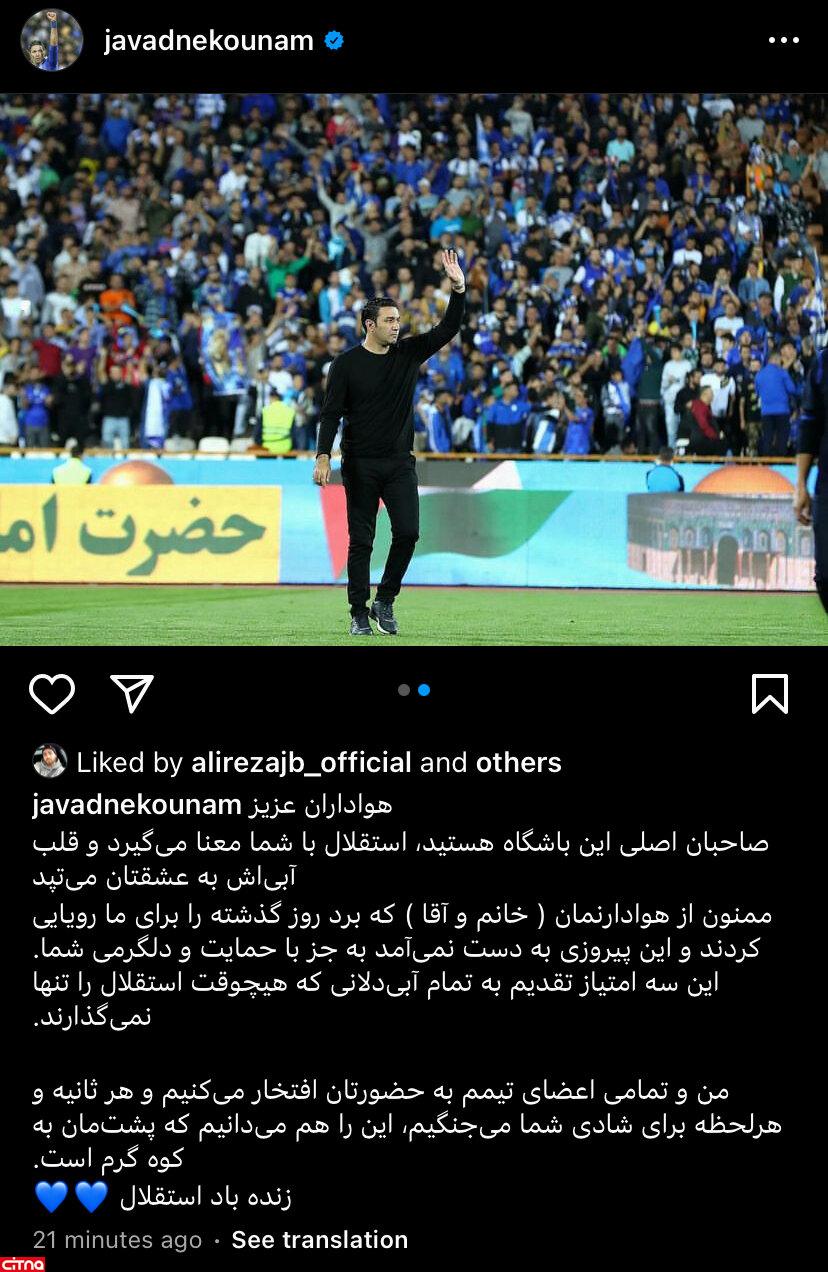Open the post's three-dot options menu
The height and width of the screenshot is (1272, 828).
click(x=783, y=41)
